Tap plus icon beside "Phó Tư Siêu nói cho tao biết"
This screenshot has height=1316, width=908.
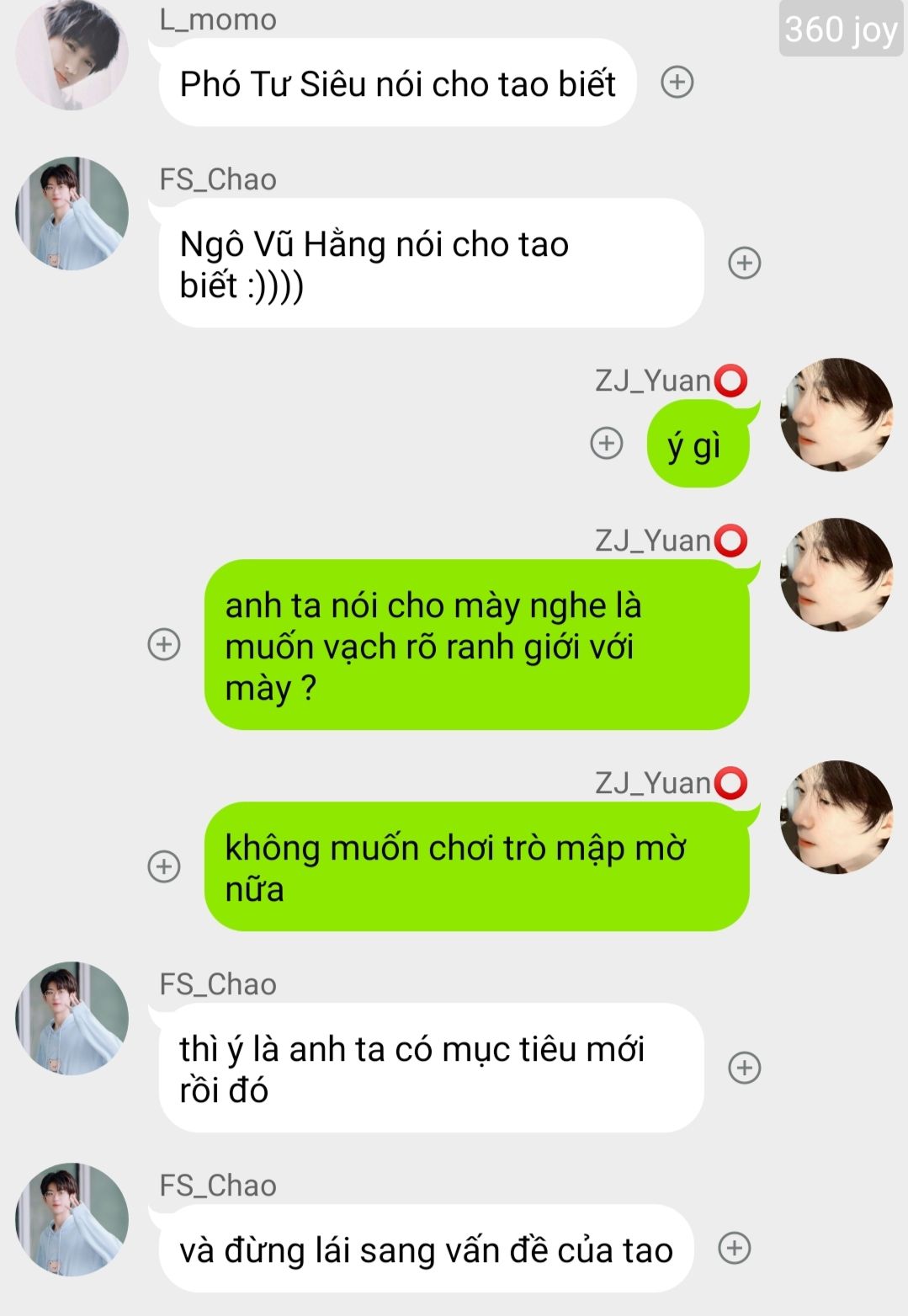[677, 83]
